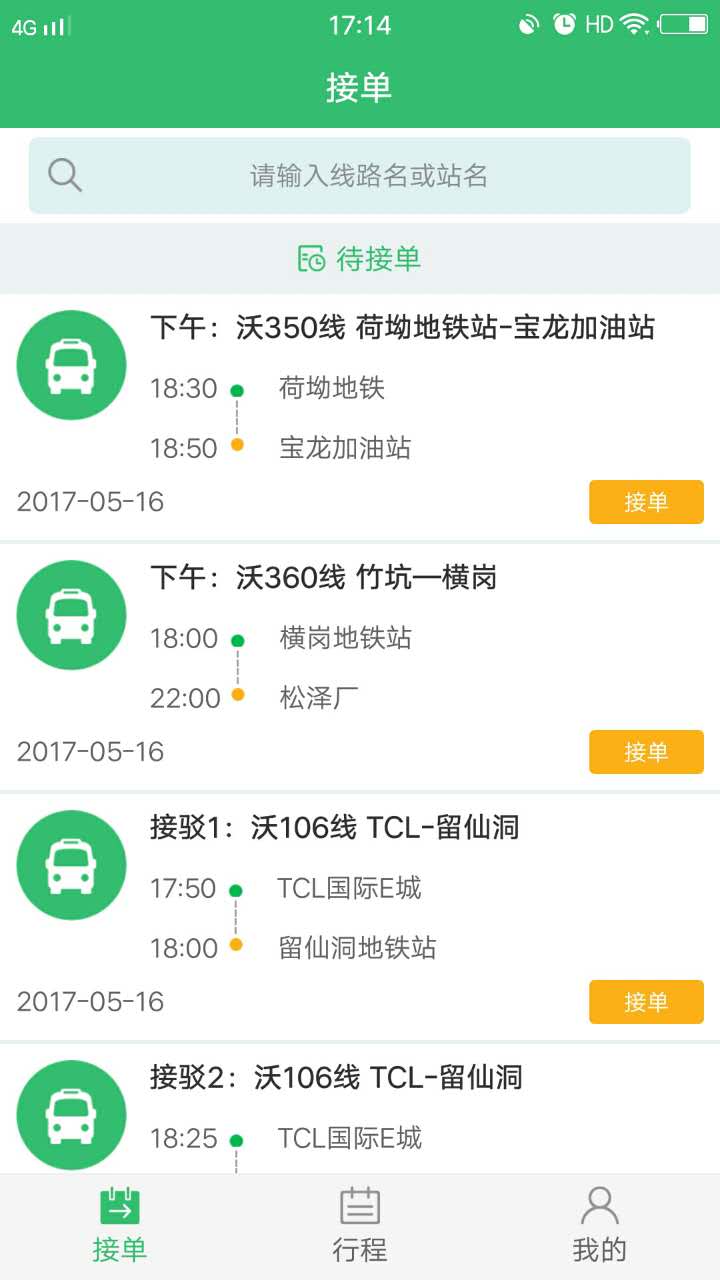Click the 待接单 filter icon
This screenshot has width=720, height=1280.
[x=311, y=258]
